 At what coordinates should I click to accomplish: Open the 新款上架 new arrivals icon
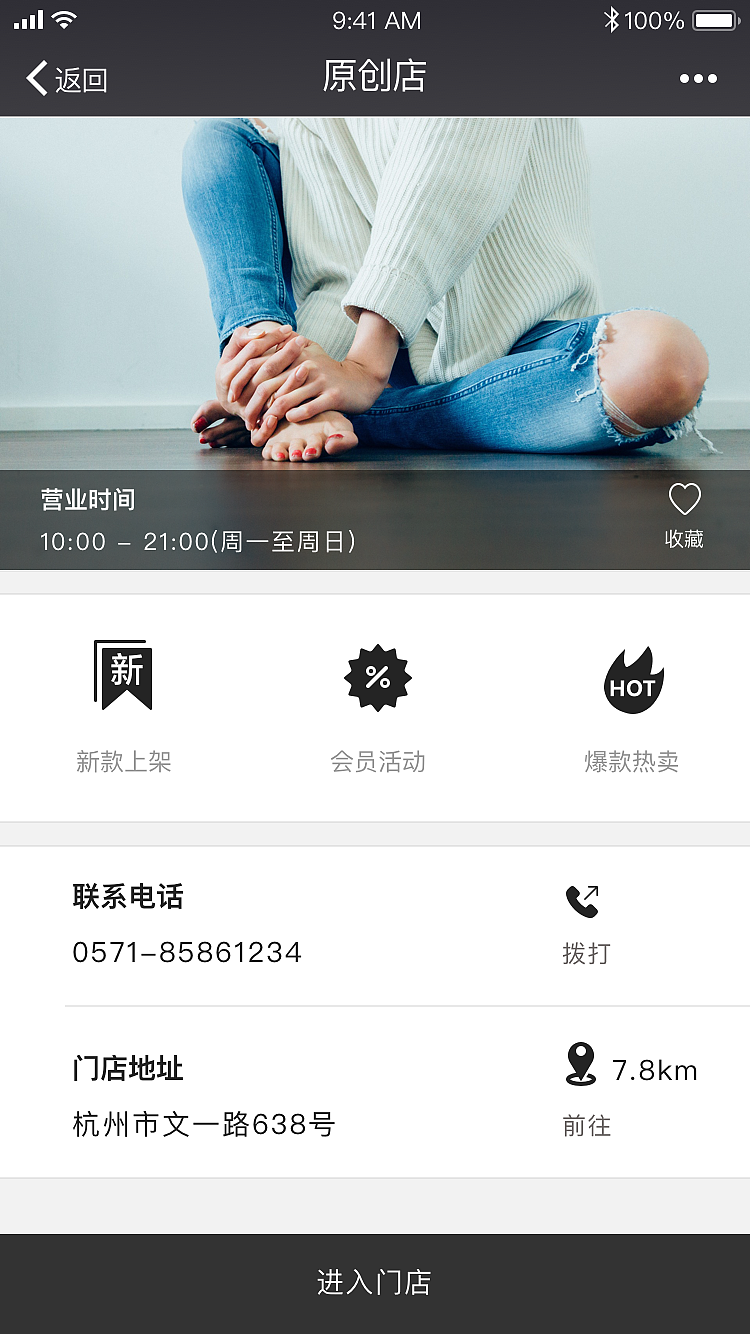(x=124, y=676)
